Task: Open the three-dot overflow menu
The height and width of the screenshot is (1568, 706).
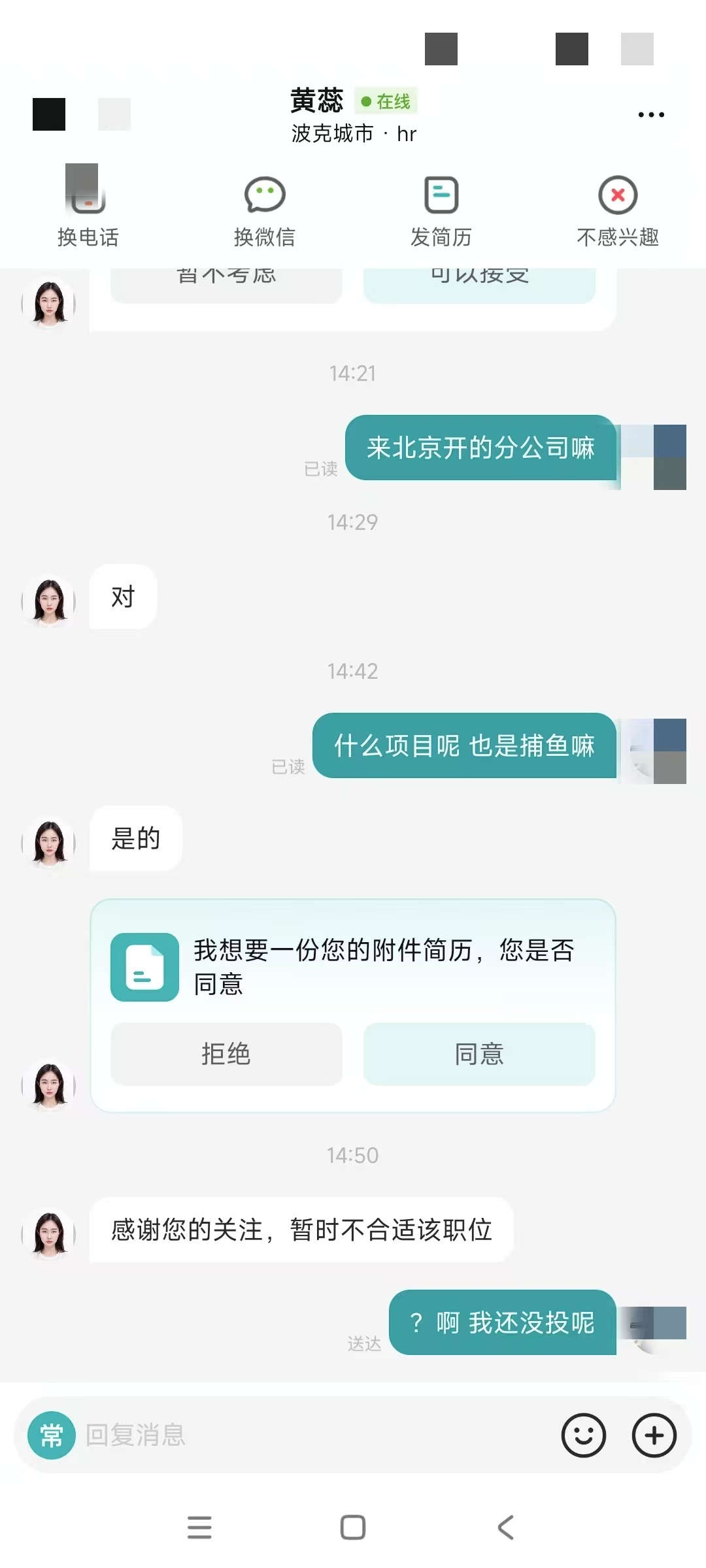Action: point(651,115)
